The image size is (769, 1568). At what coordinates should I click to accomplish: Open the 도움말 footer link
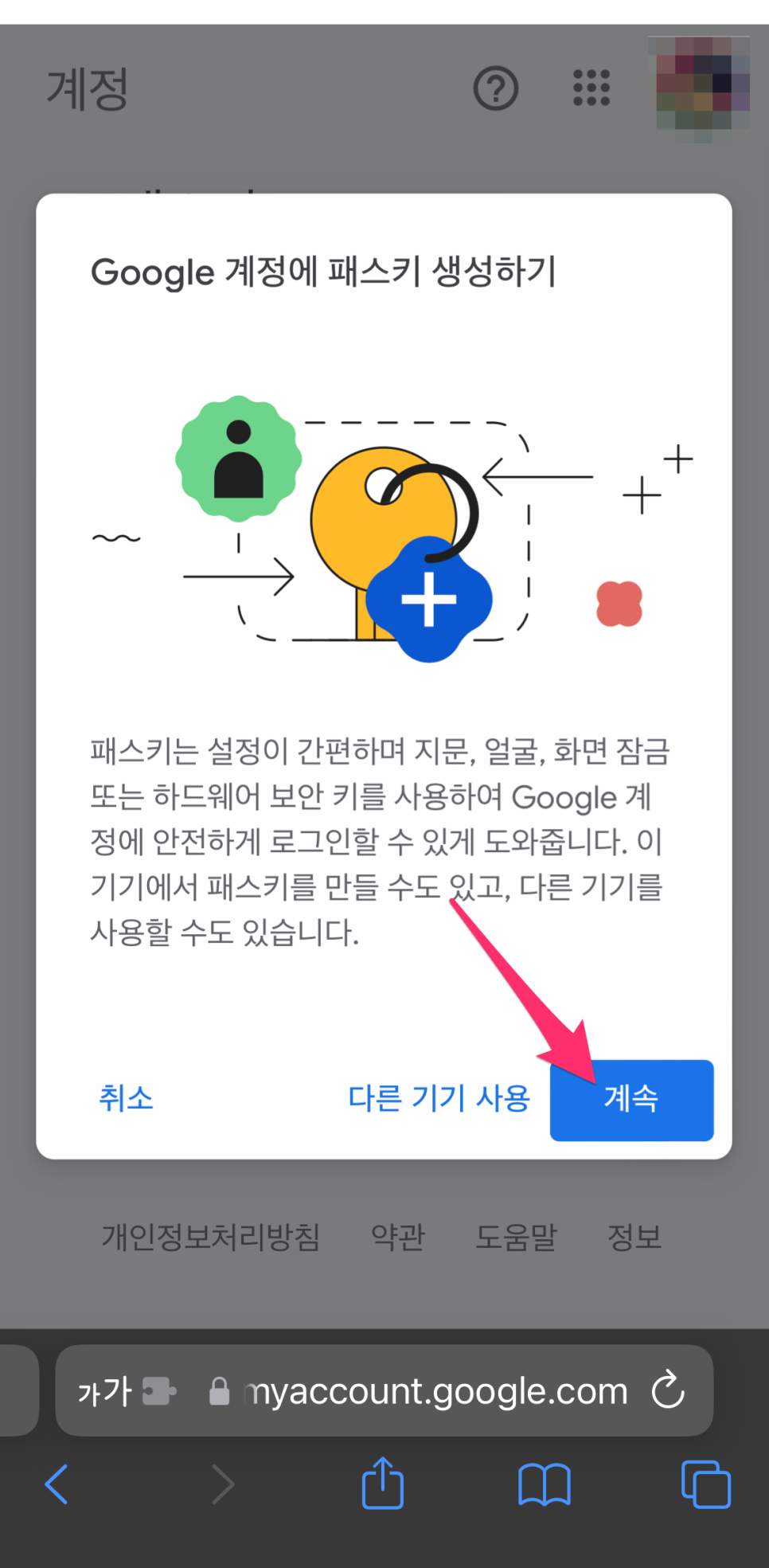pyautogui.click(x=517, y=1237)
